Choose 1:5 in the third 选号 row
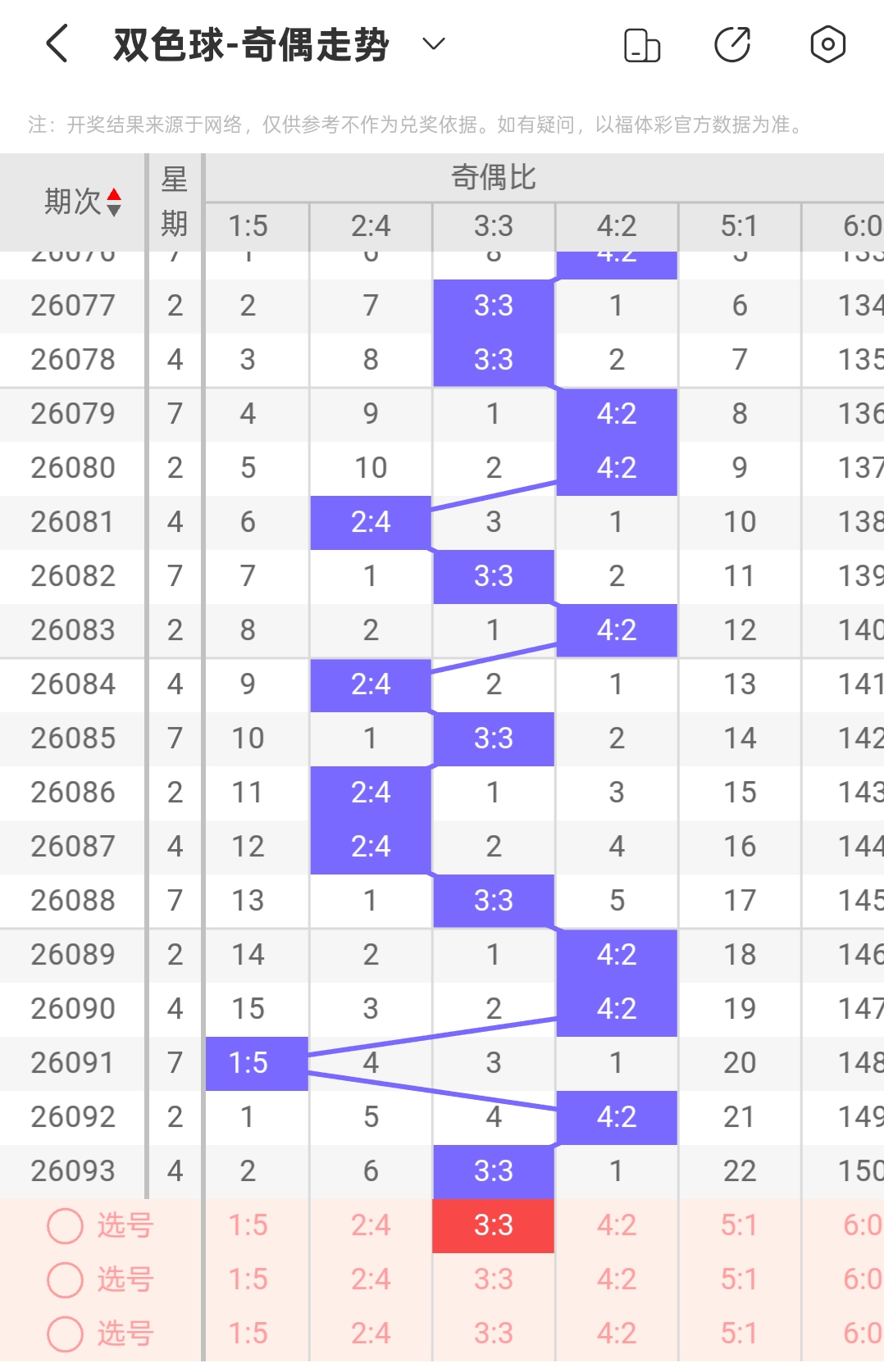The width and height of the screenshot is (884, 1372). (x=248, y=1333)
